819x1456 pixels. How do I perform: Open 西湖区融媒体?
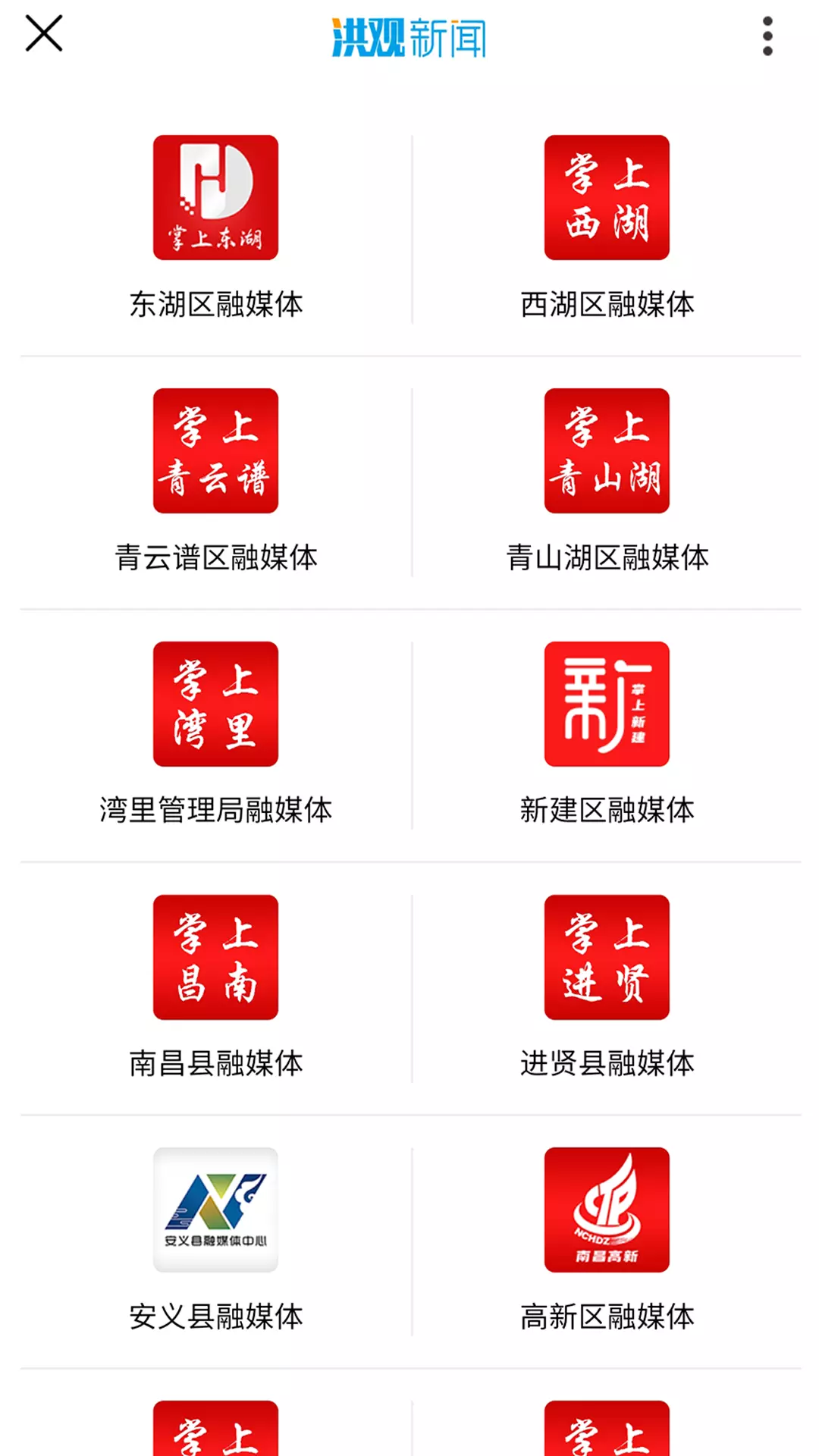pos(607,228)
